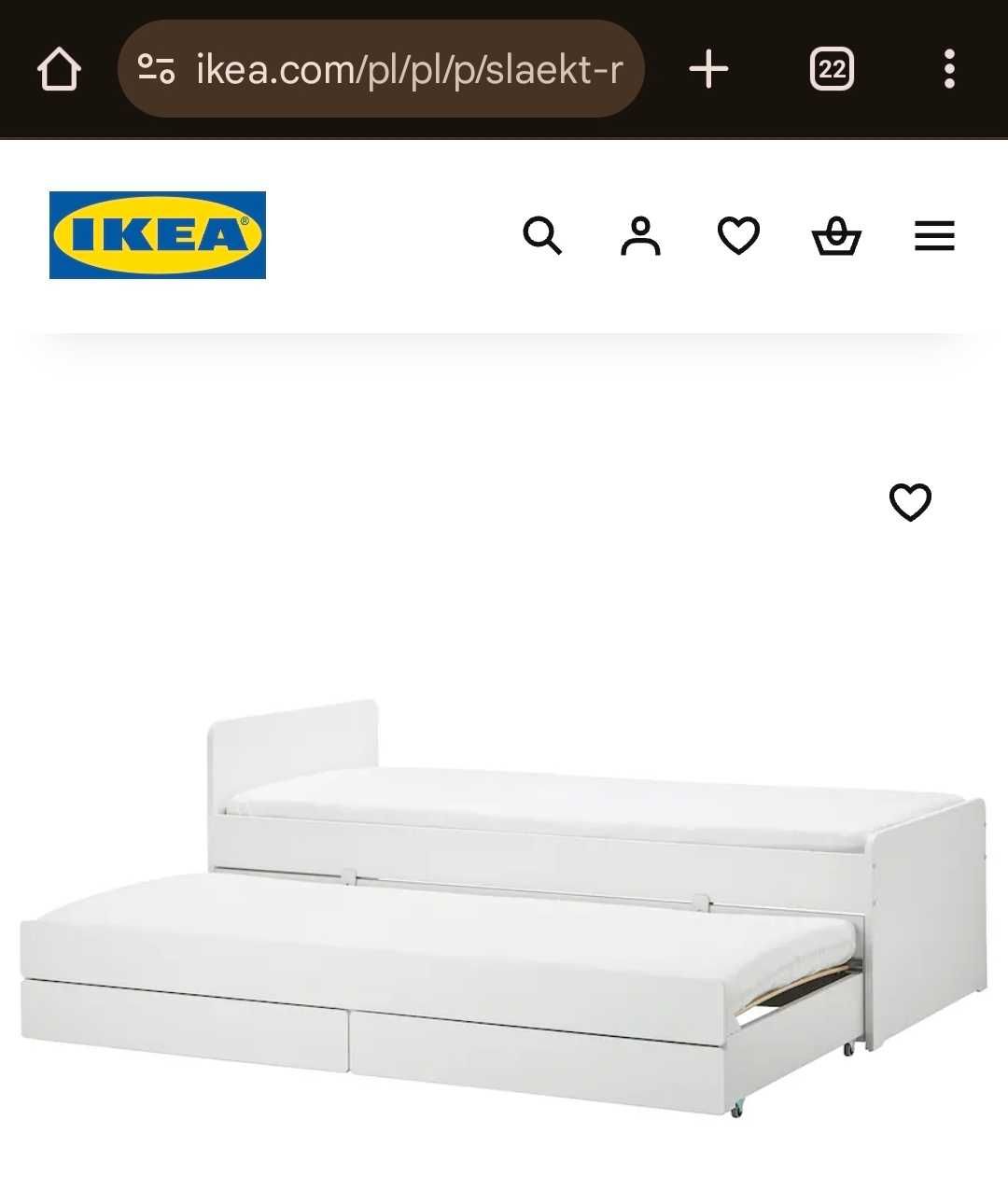The width and height of the screenshot is (1008, 1204).
Task: Open the browser overflow menu
Action: click(949, 69)
